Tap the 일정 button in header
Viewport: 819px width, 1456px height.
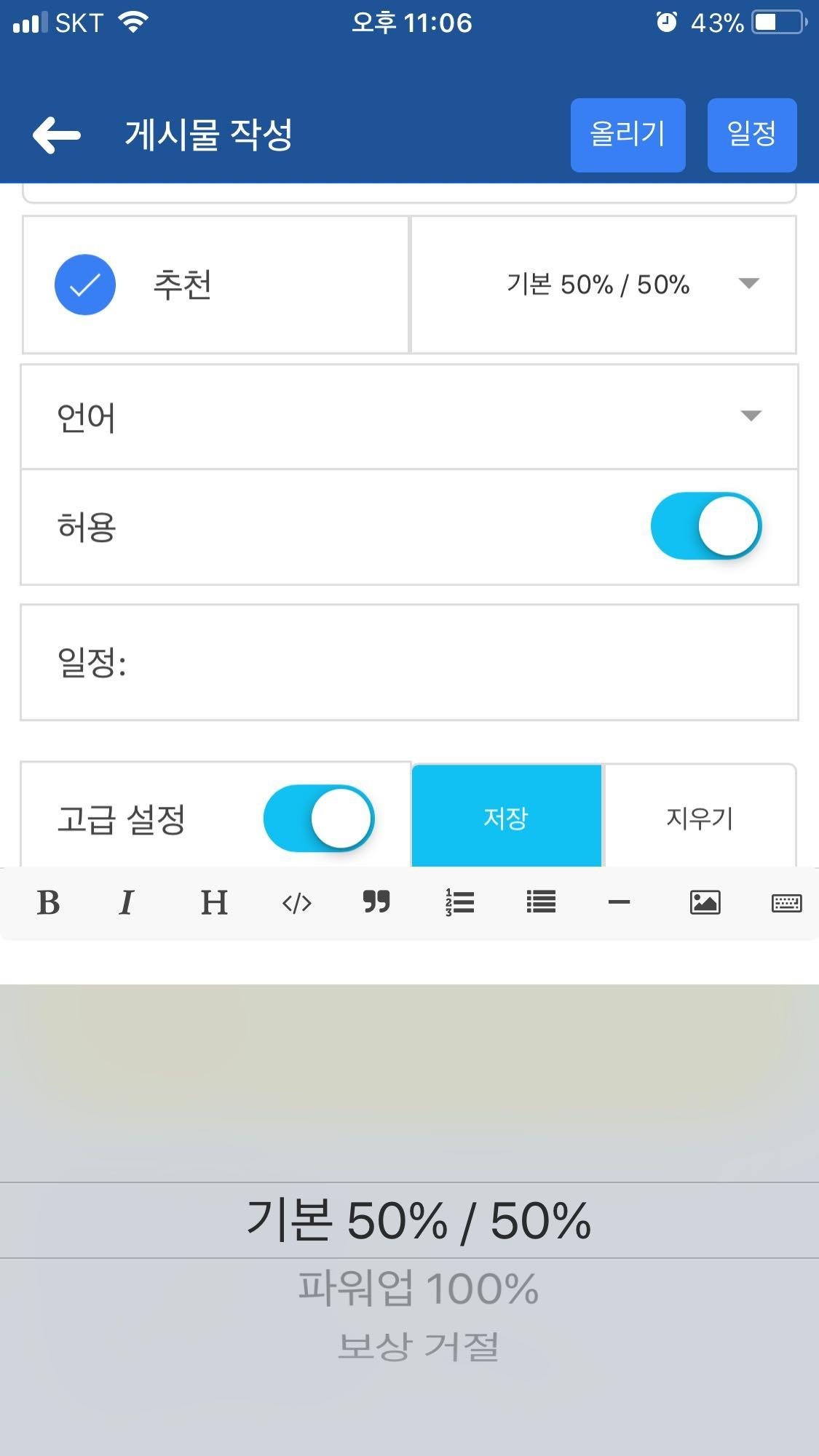[x=752, y=135]
